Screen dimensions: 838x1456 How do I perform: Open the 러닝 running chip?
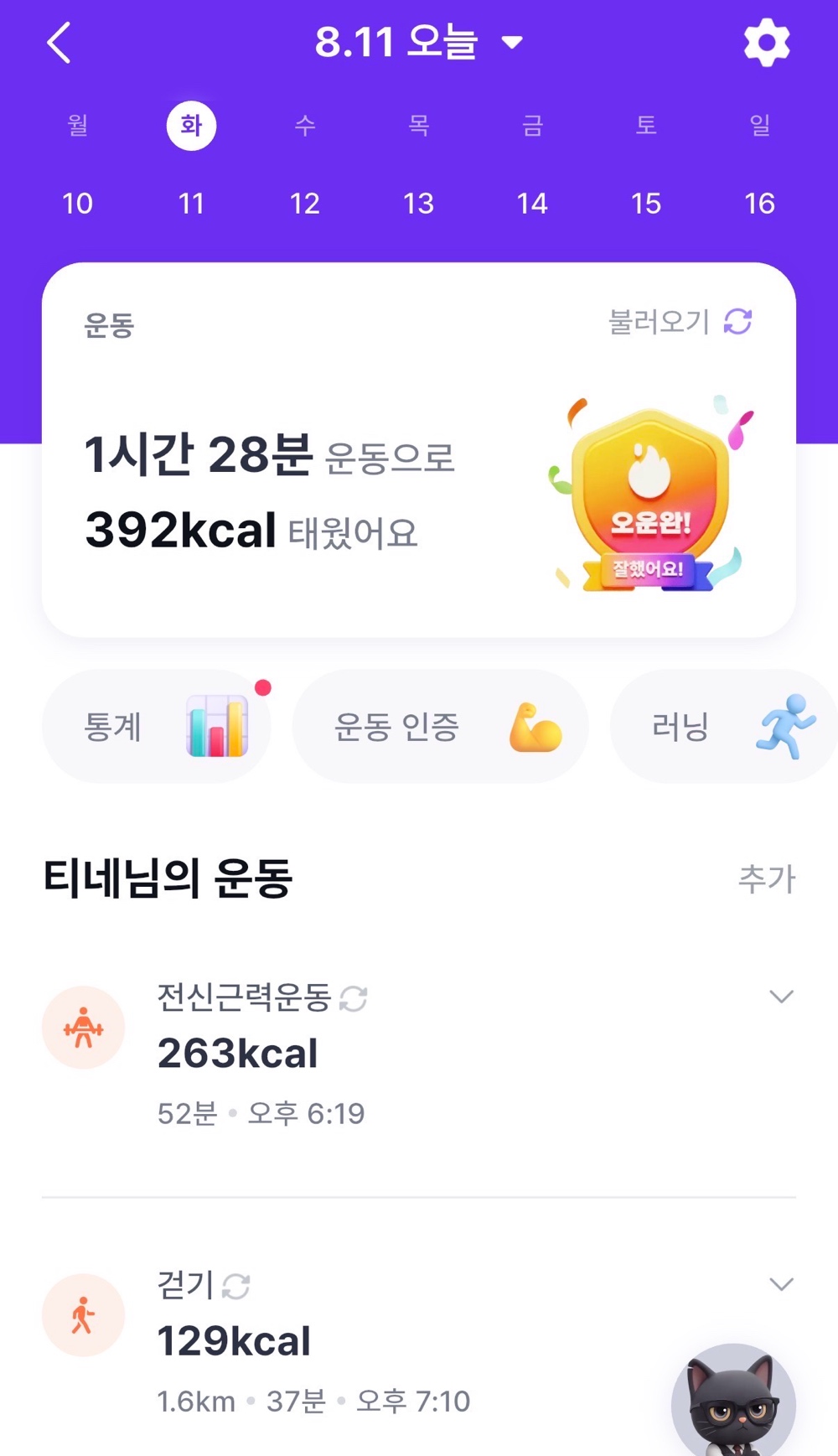(724, 726)
